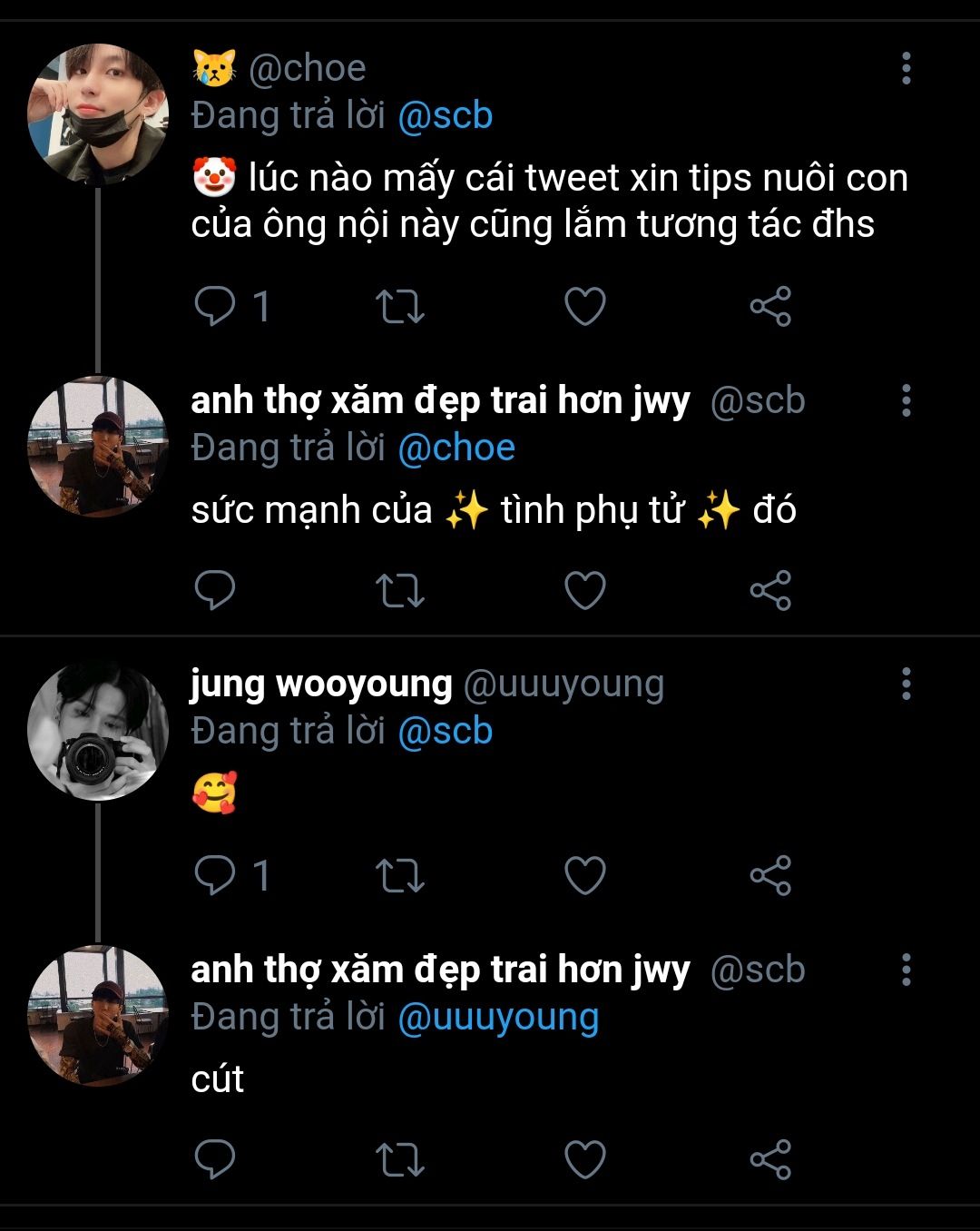Share jung wooyoung's emoji tweet
The image size is (980, 1231).
click(x=770, y=875)
